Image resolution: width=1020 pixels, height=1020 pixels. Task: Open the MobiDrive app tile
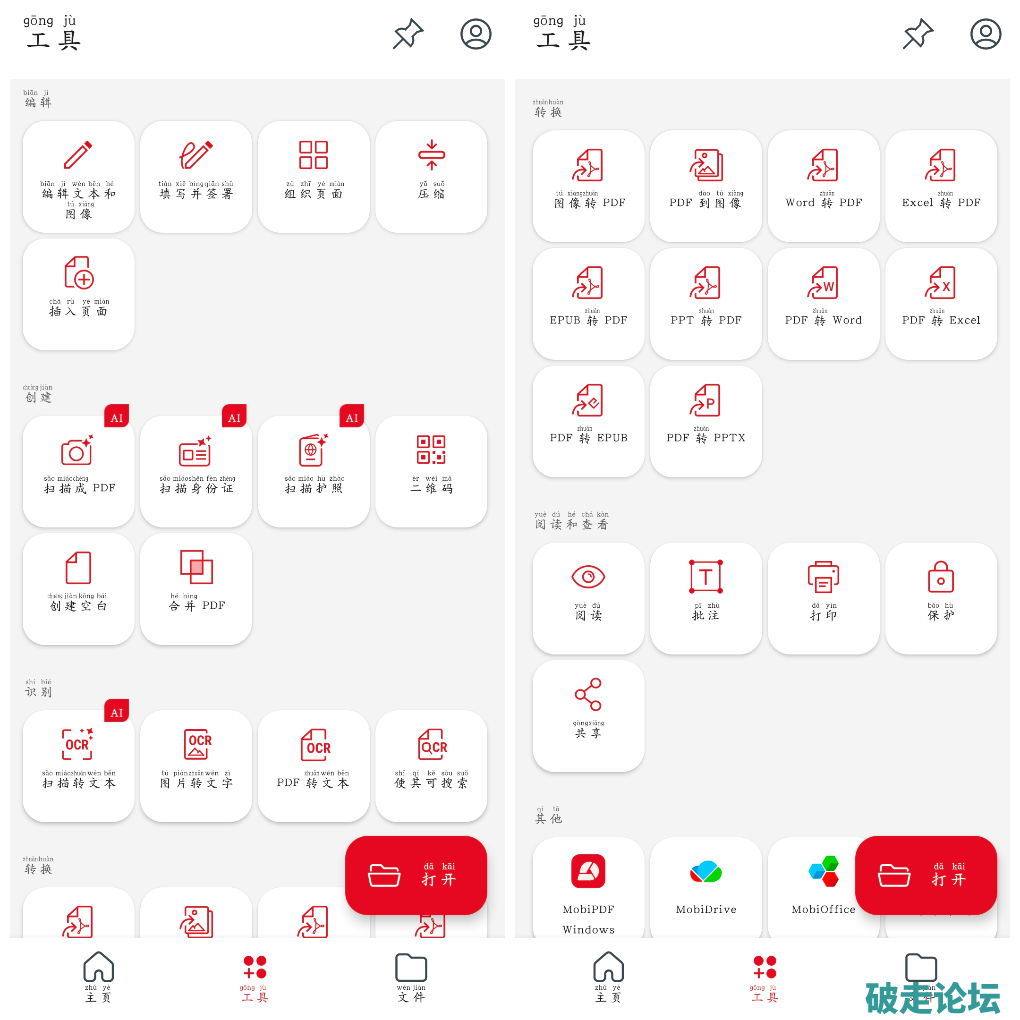click(x=706, y=885)
